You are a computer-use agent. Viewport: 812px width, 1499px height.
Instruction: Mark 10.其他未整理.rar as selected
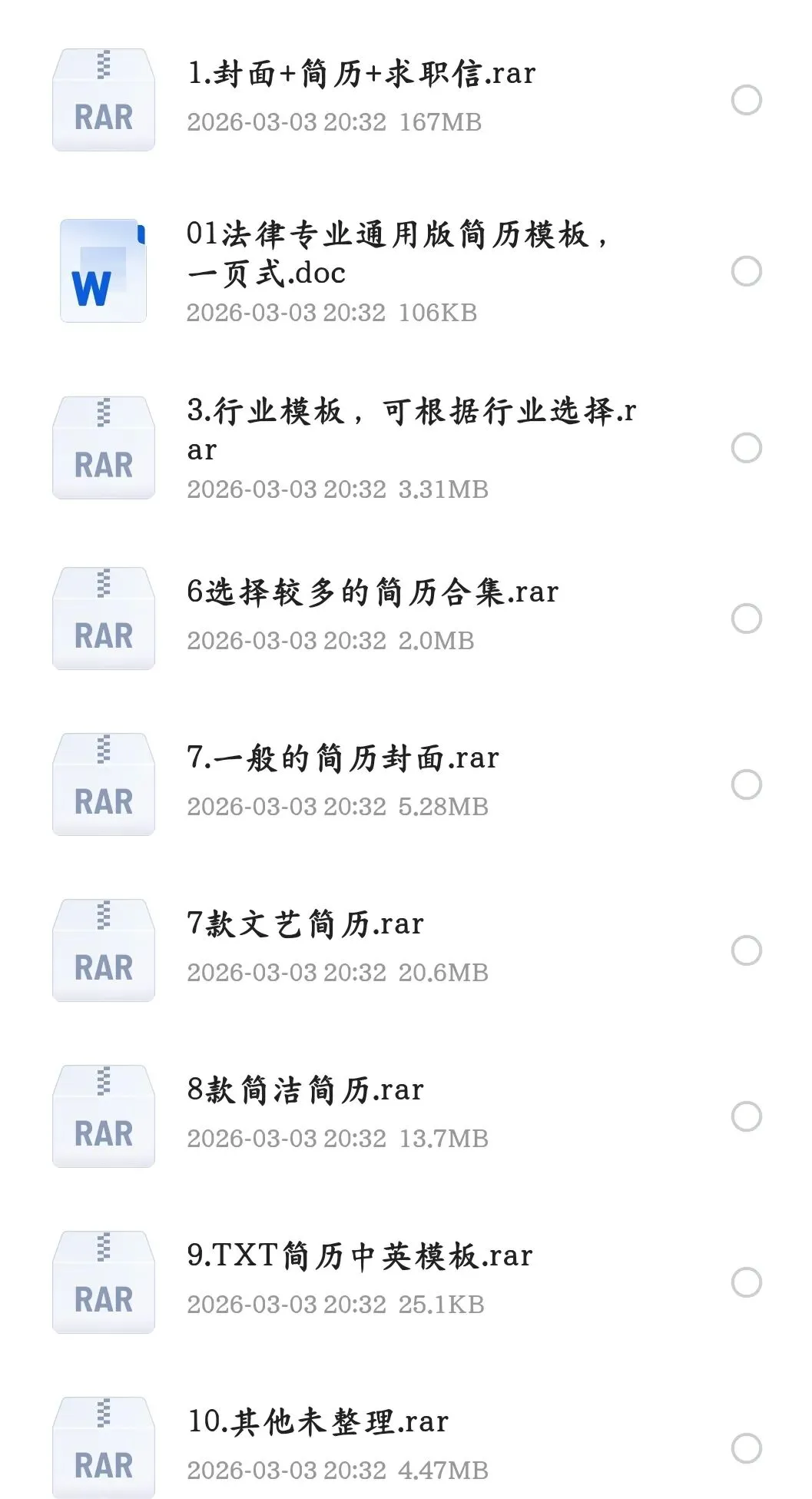click(746, 1448)
